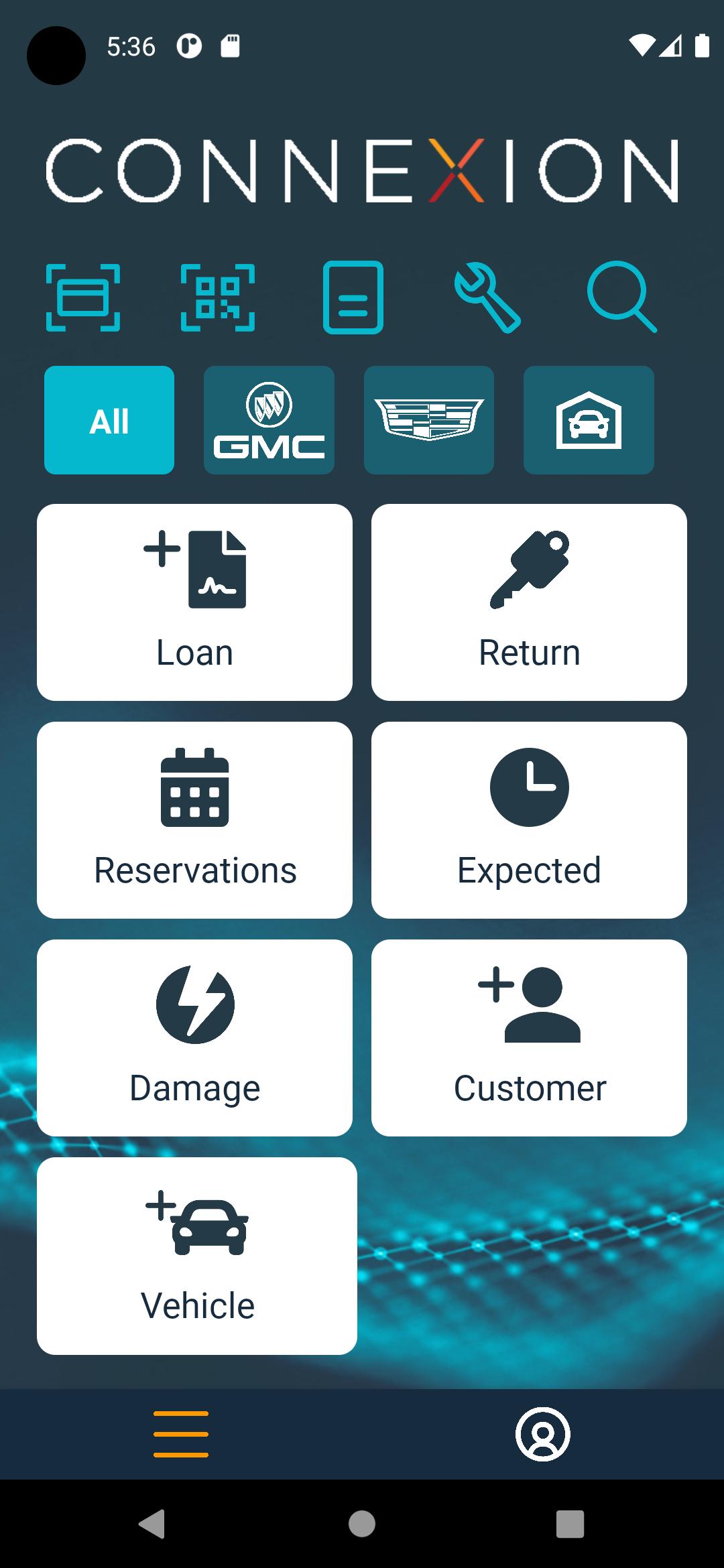Select the garage car filter

click(589, 420)
